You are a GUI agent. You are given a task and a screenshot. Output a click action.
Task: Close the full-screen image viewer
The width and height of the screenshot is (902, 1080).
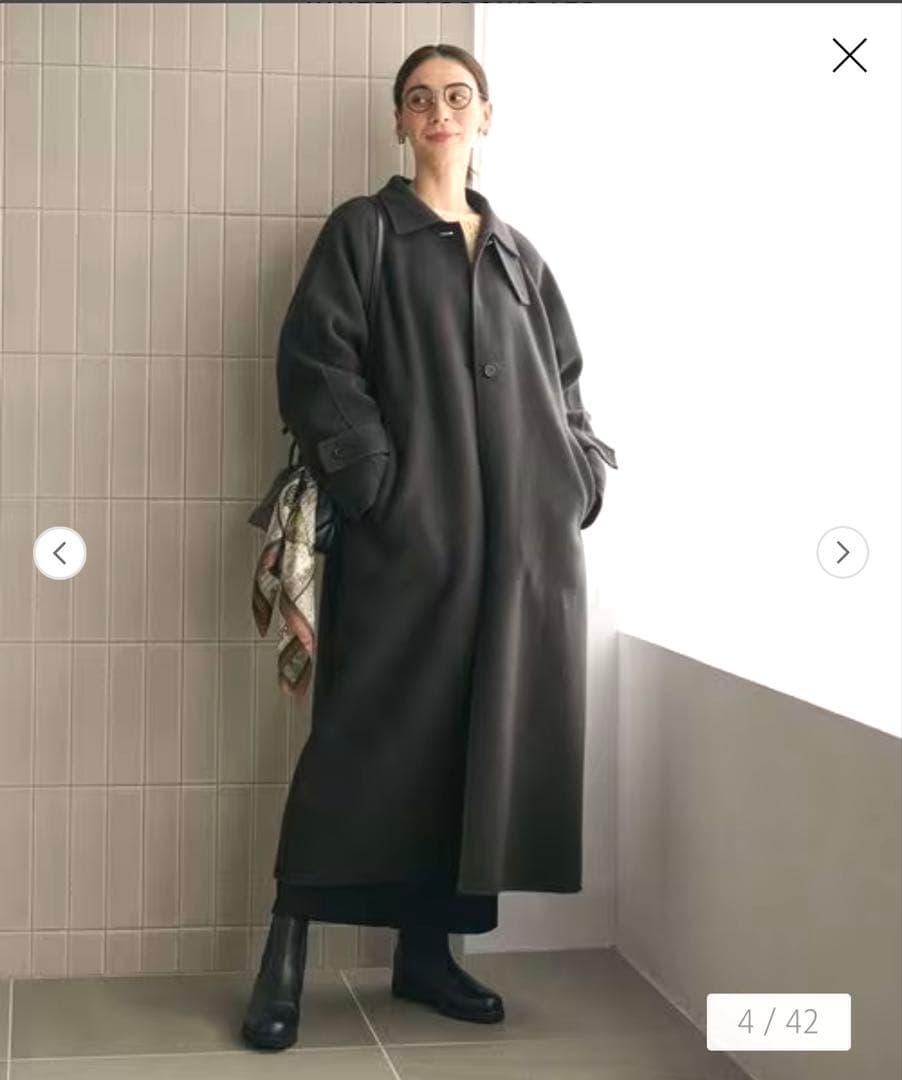[x=849, y=55]
